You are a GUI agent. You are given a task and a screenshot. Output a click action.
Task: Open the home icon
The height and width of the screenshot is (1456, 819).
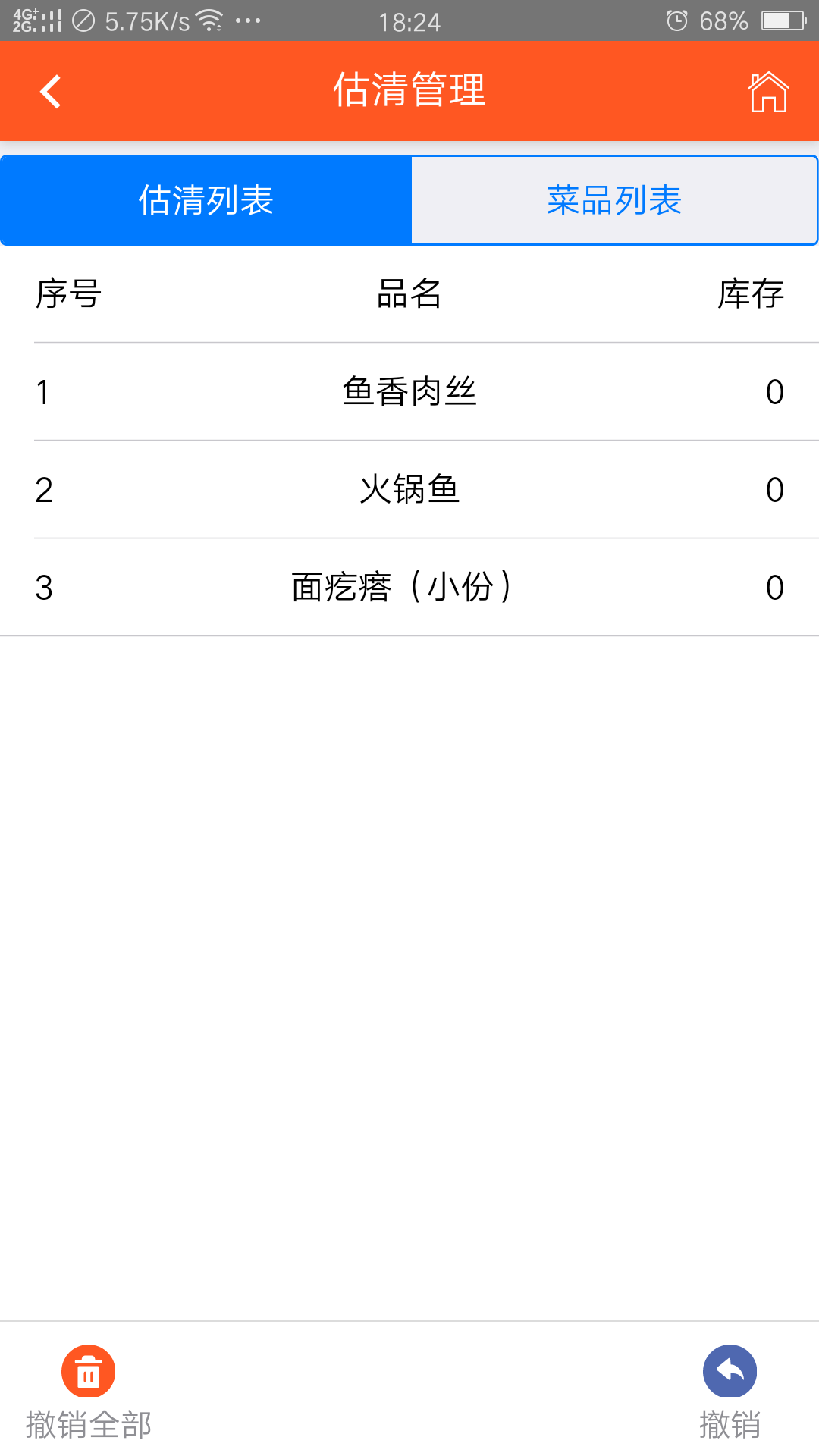(768, 92)
